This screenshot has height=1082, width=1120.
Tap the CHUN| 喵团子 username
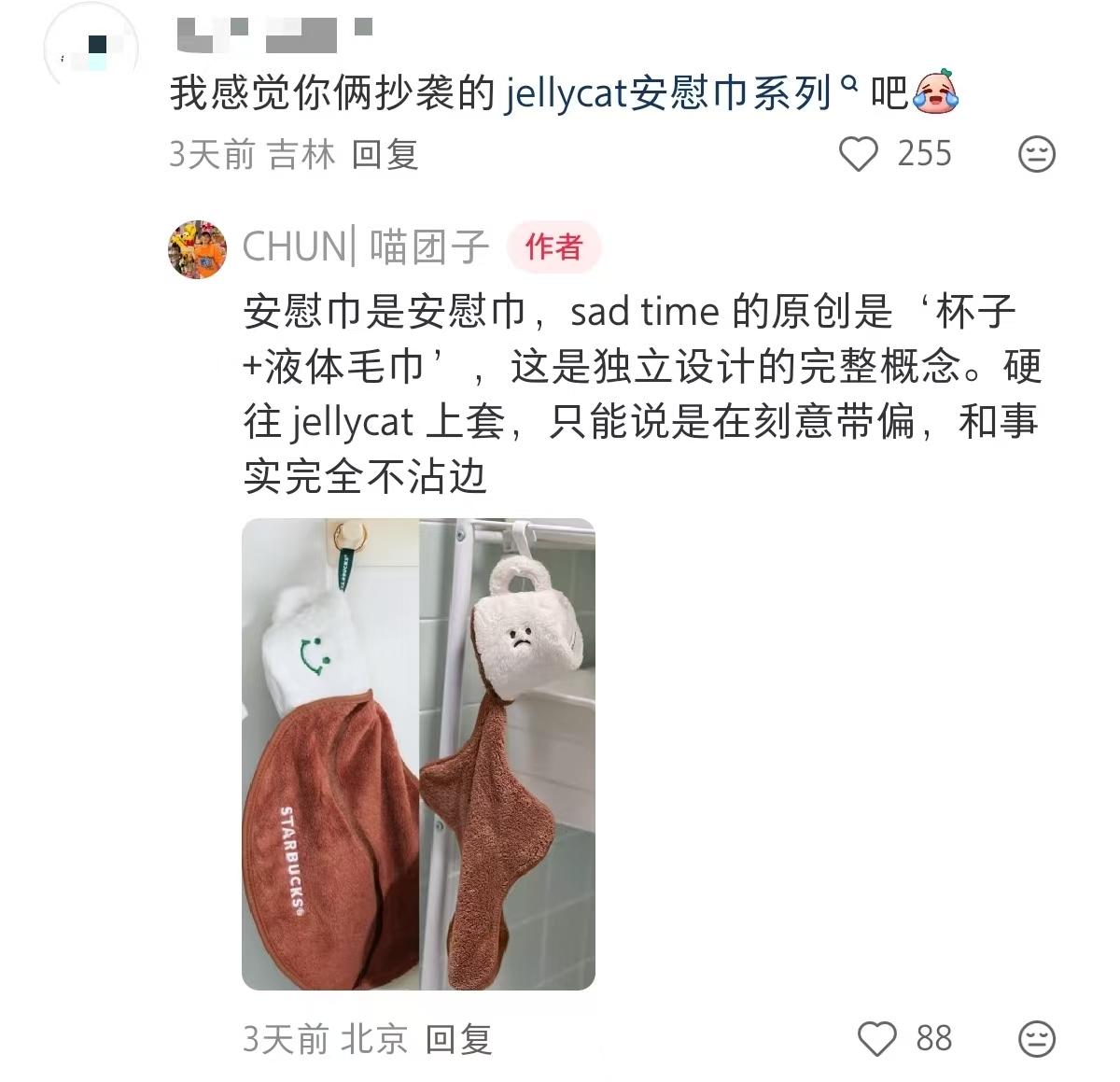click(365, 247)
